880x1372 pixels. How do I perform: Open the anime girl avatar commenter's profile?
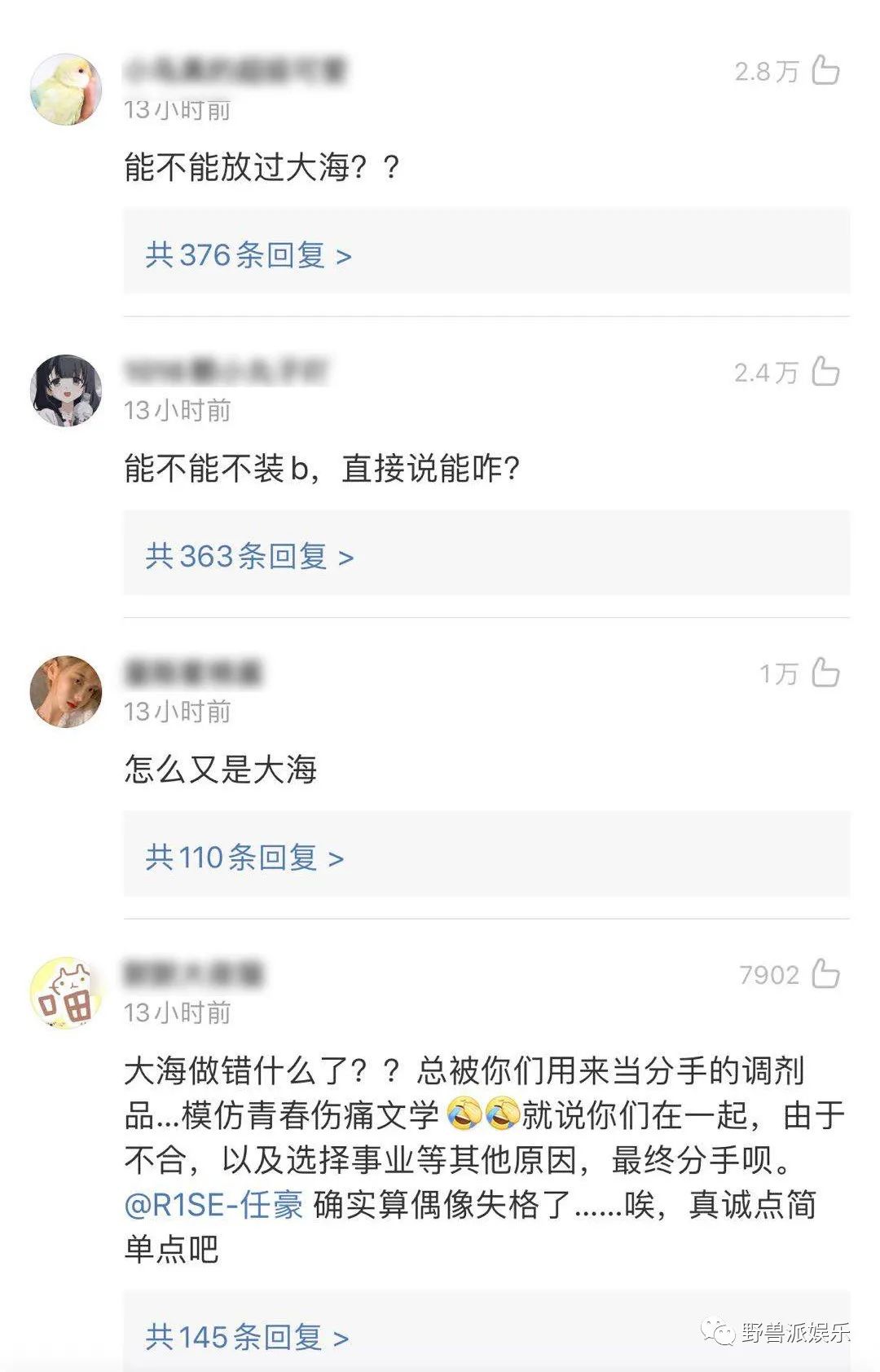pos(66,390)
